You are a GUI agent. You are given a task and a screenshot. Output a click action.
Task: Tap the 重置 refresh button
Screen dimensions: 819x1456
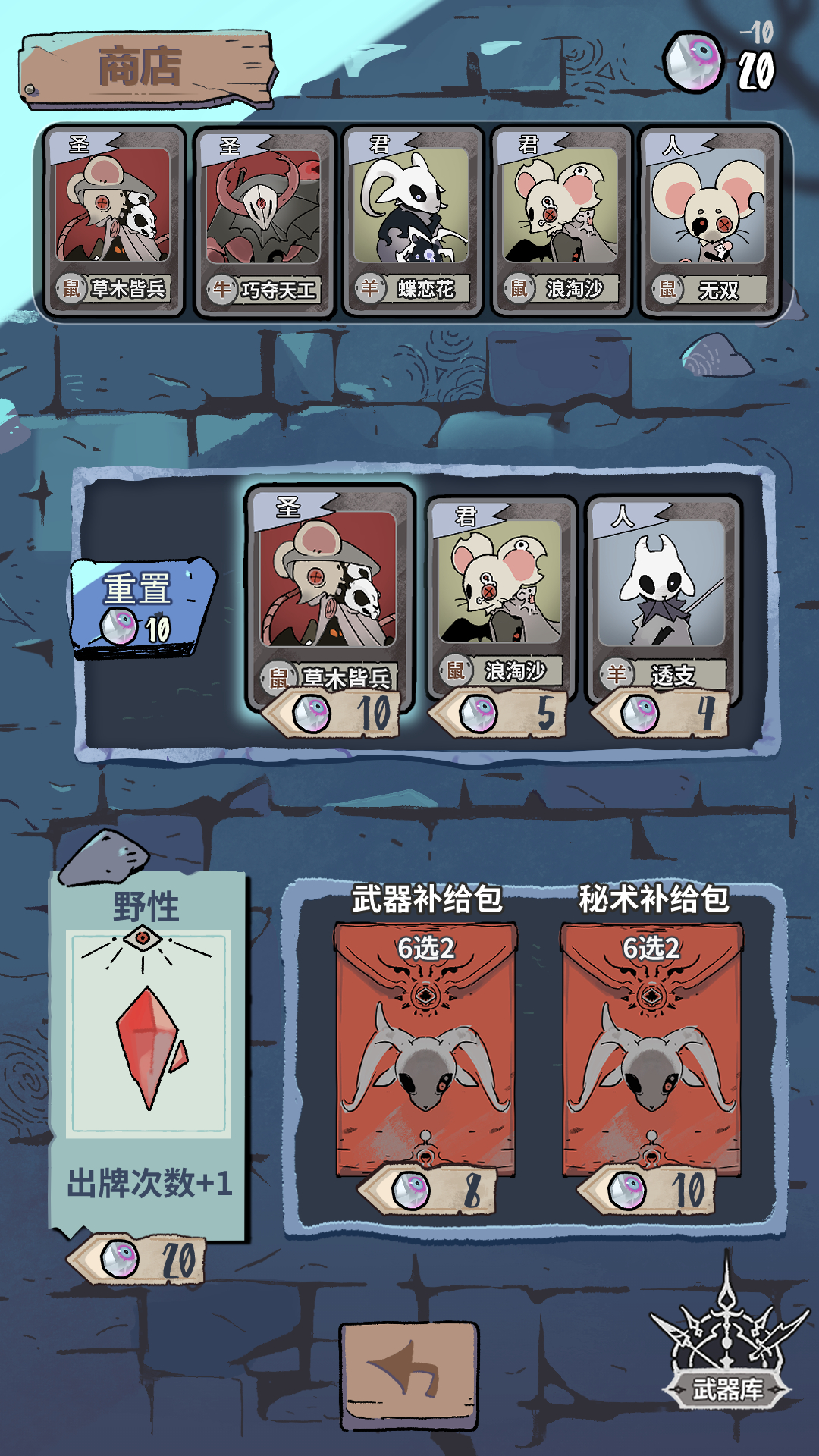click(143, 608)
